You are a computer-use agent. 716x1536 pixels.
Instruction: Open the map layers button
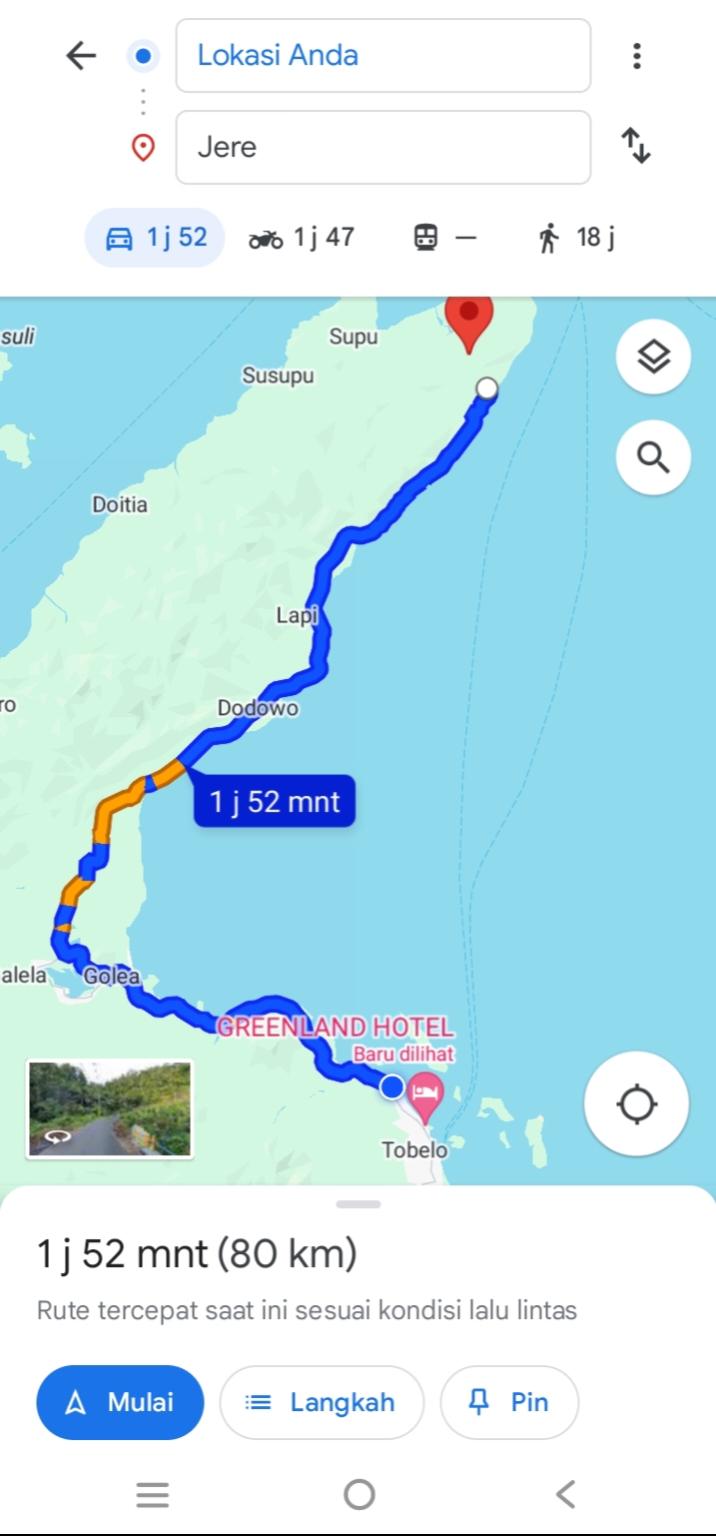(x=653, y=356)
